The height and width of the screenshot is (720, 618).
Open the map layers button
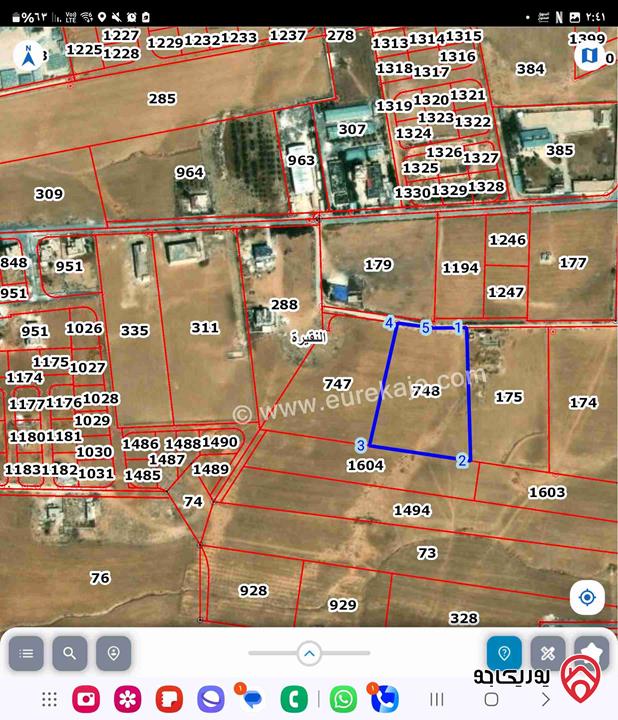tap(590, 56)
